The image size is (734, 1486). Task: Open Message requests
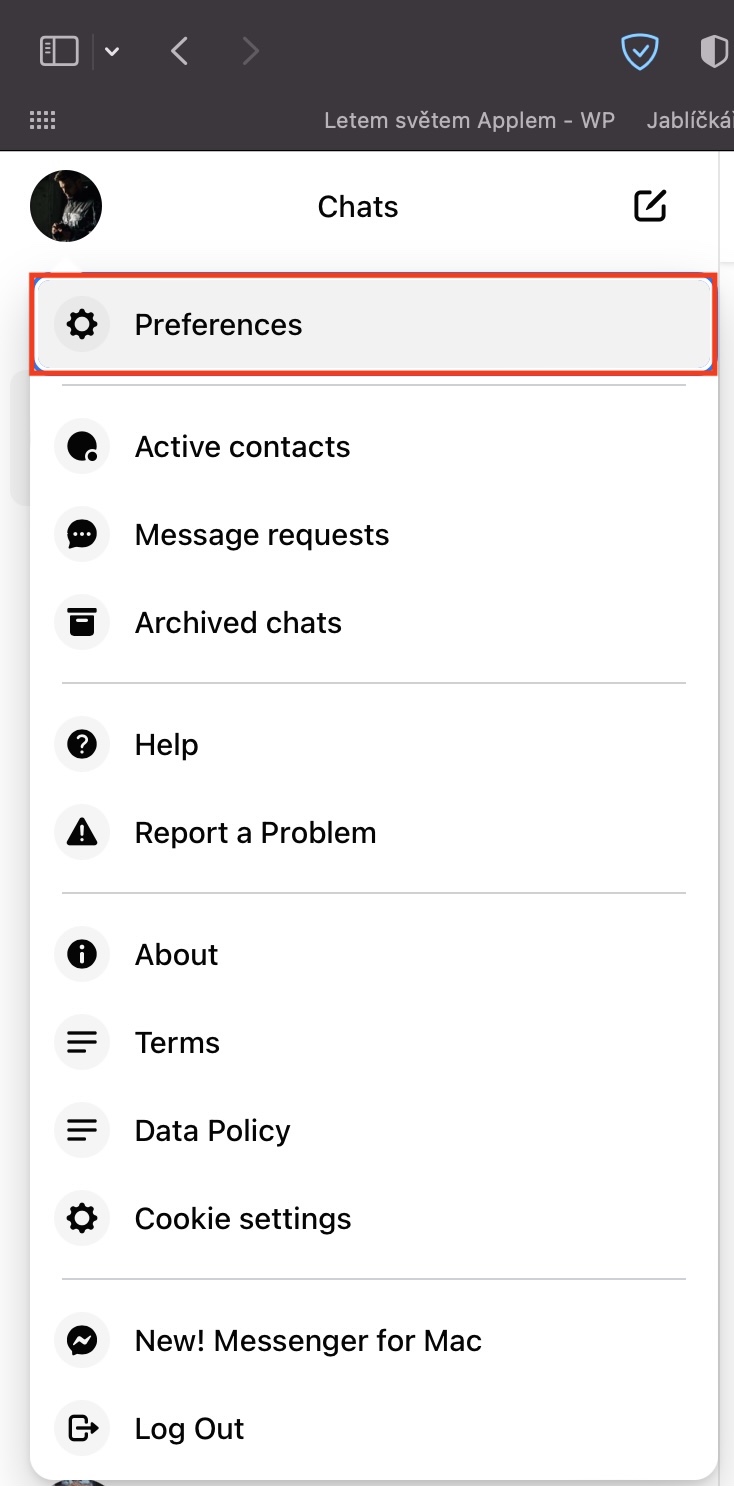(261, 535)
